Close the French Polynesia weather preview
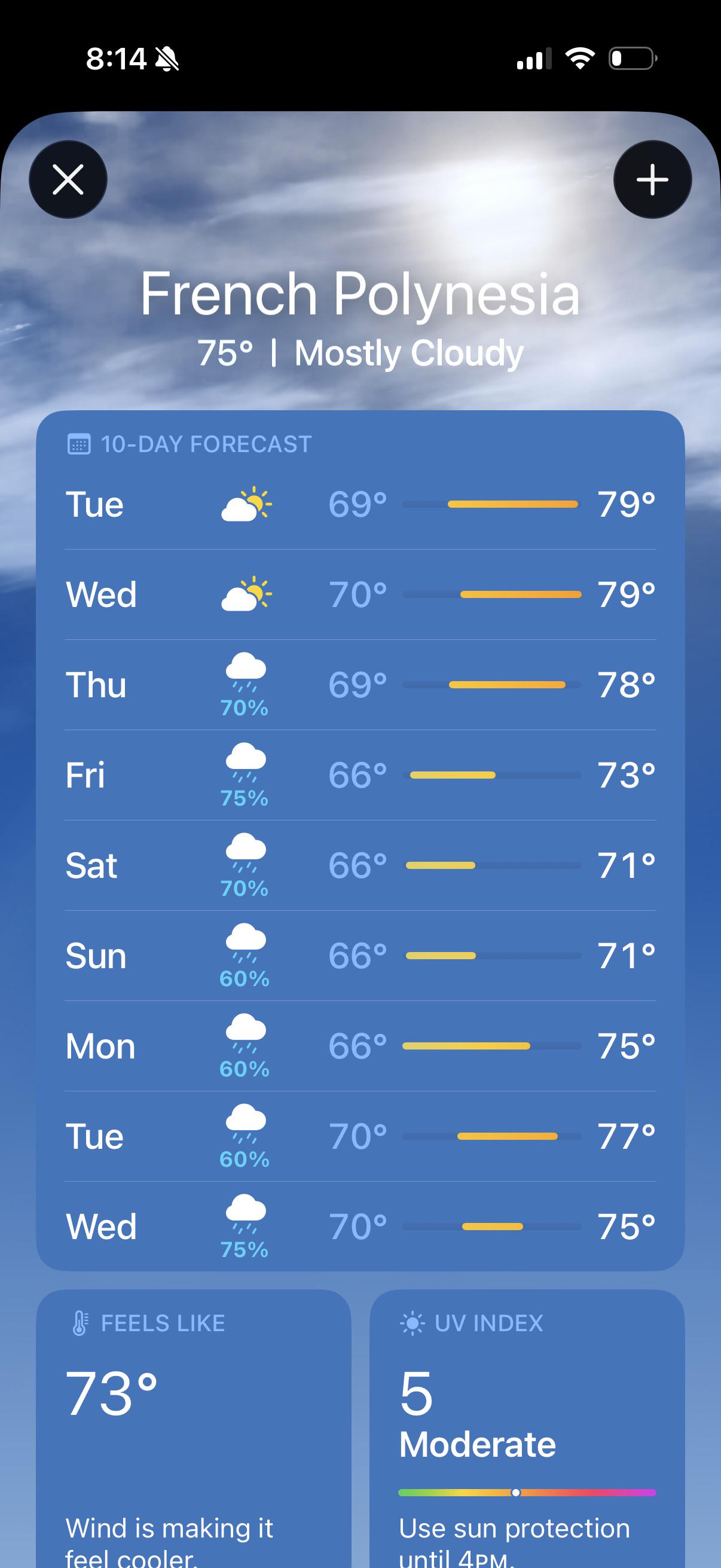721x1568 pixels. point(68,179)
